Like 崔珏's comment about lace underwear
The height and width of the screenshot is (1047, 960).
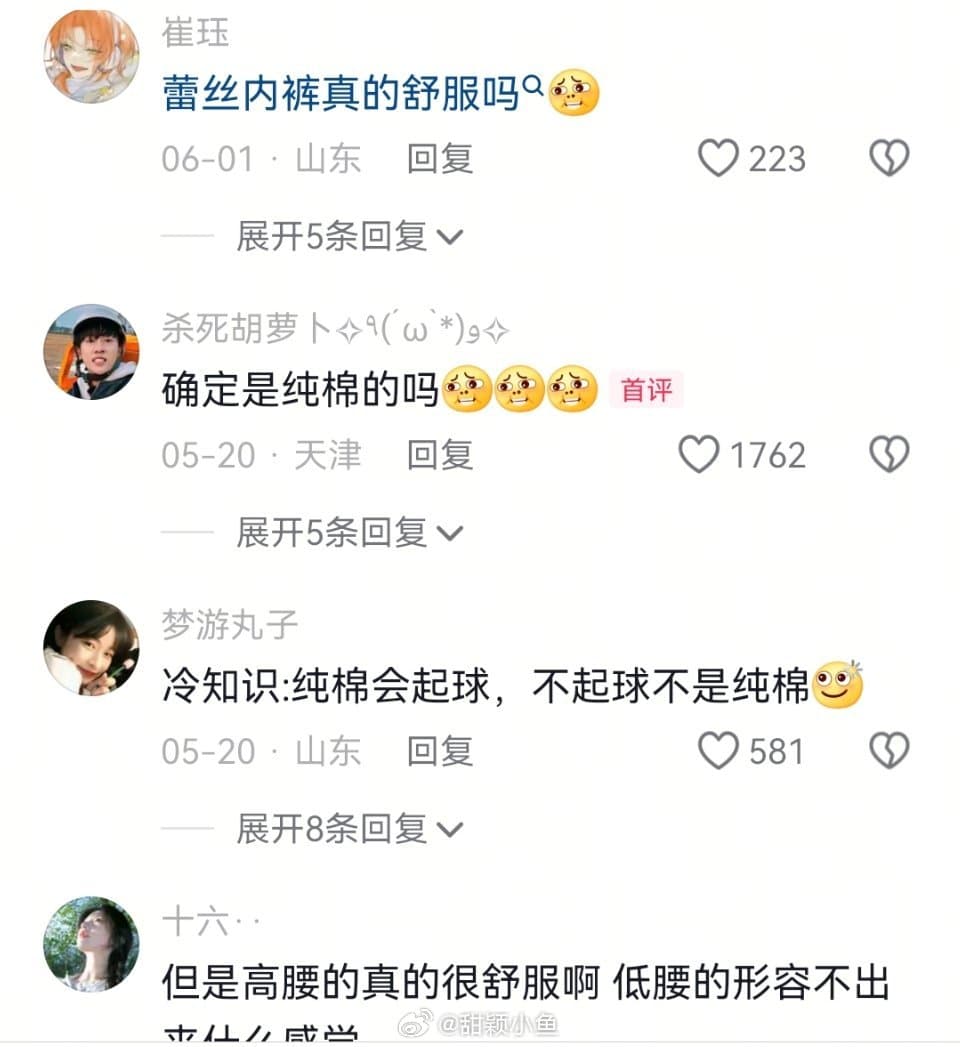pos(718,158)
